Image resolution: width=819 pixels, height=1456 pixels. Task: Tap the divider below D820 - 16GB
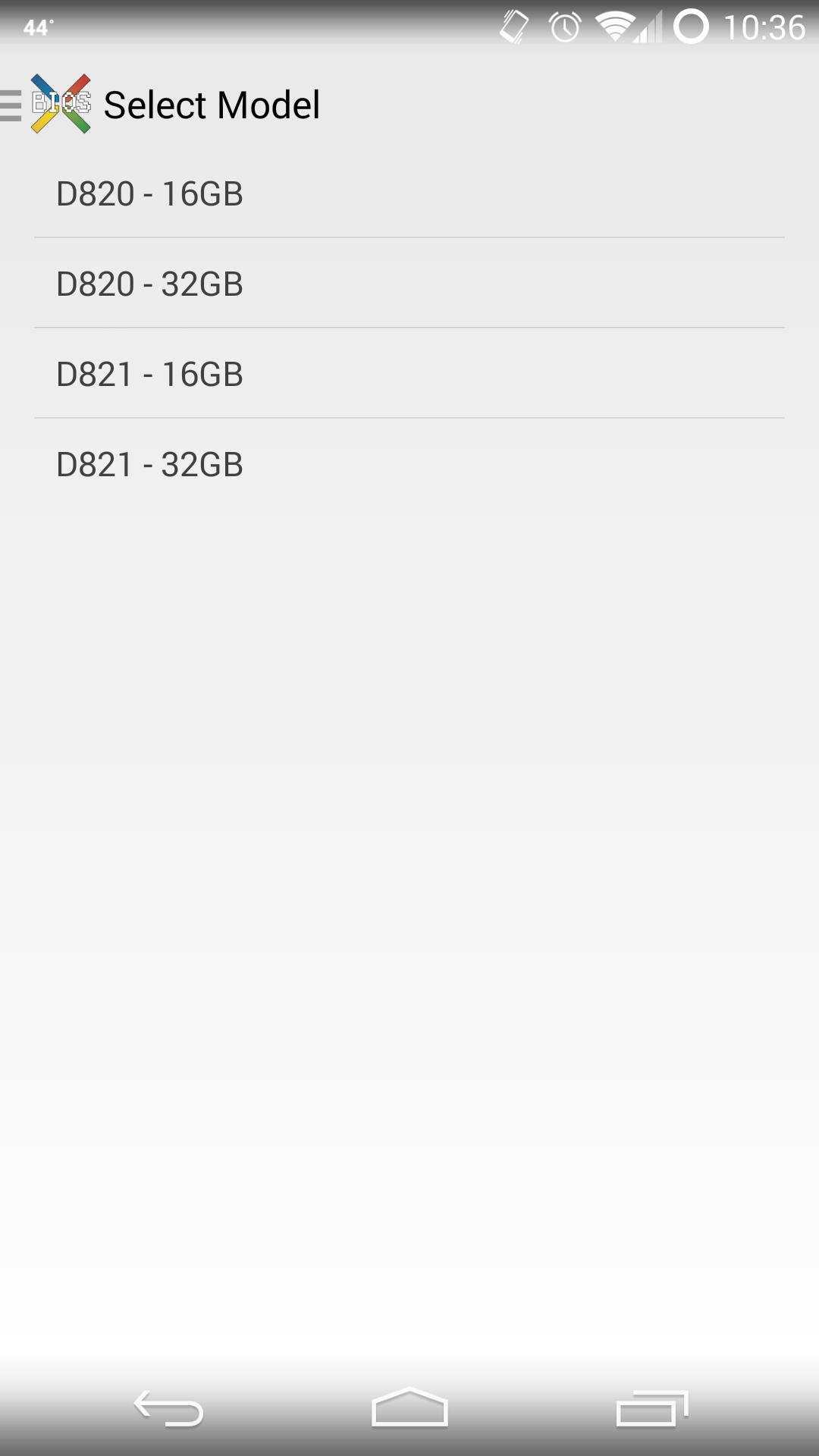click(x=409, y=237)
